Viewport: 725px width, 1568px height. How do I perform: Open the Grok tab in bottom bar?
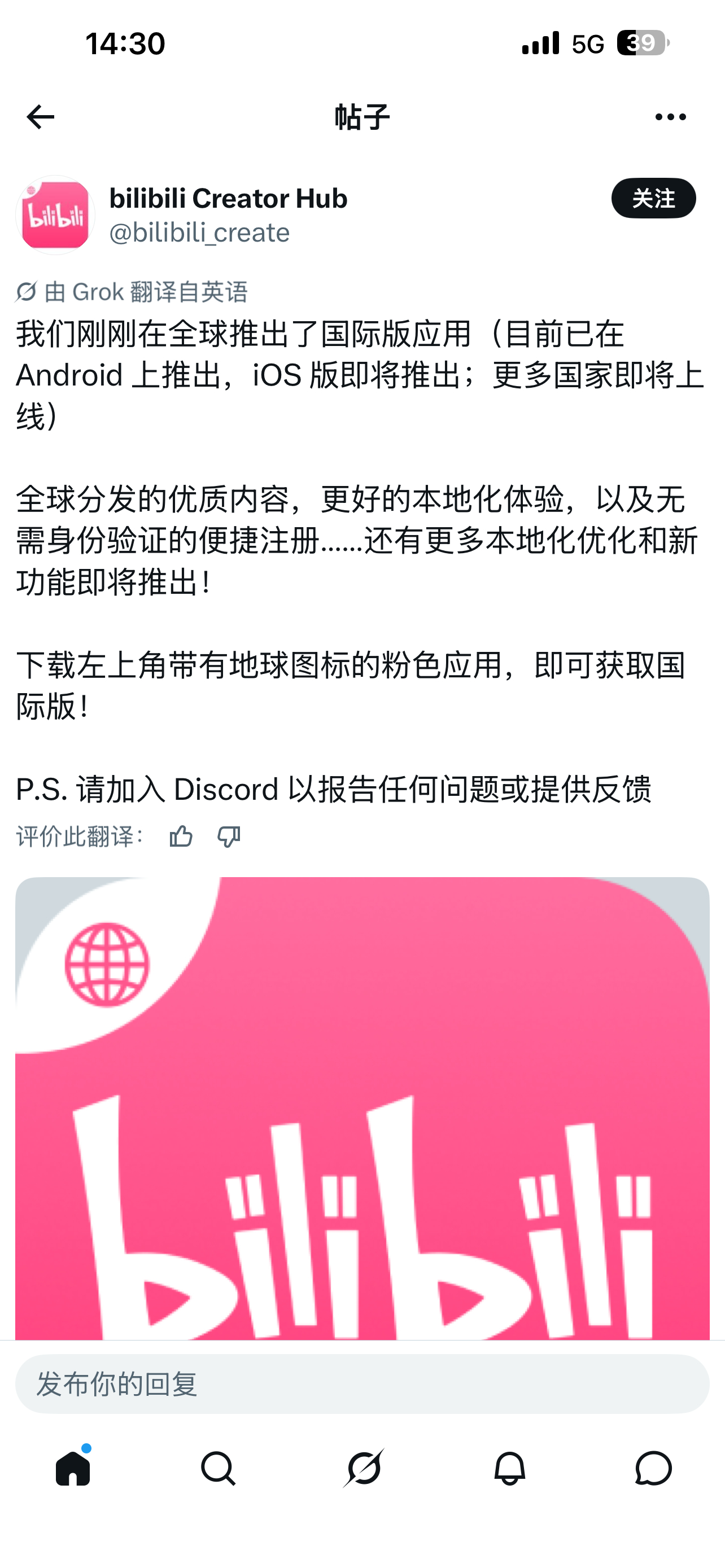tap(364, 1468)
